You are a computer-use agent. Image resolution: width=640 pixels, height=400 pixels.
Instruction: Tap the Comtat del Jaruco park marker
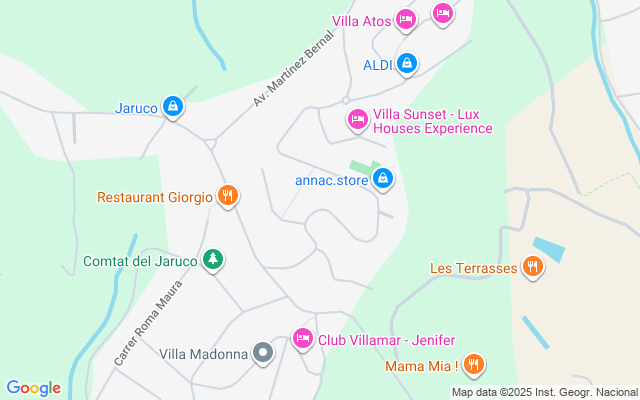click(x=212, y=260)
